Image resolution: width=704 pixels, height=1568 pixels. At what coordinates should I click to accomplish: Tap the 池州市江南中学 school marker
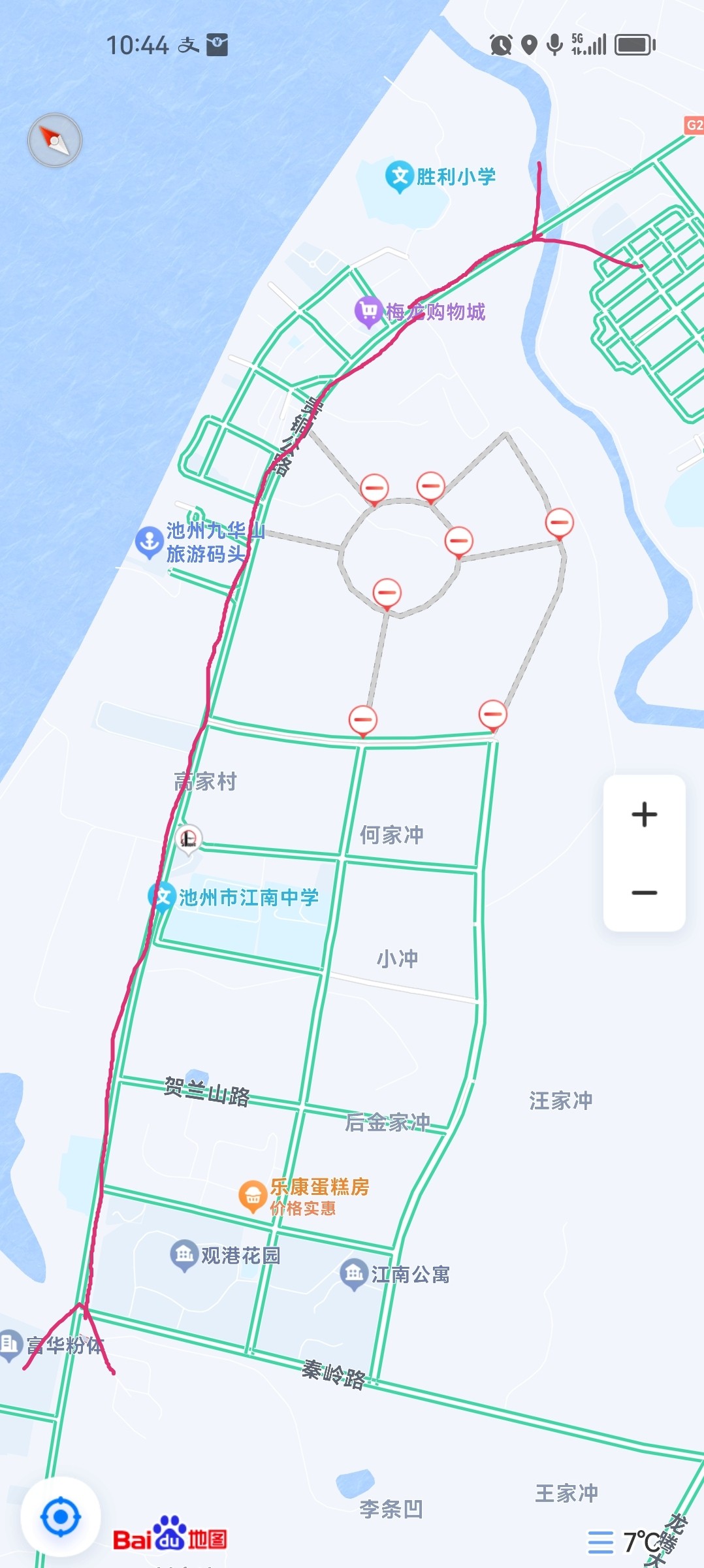click(162, 896)
